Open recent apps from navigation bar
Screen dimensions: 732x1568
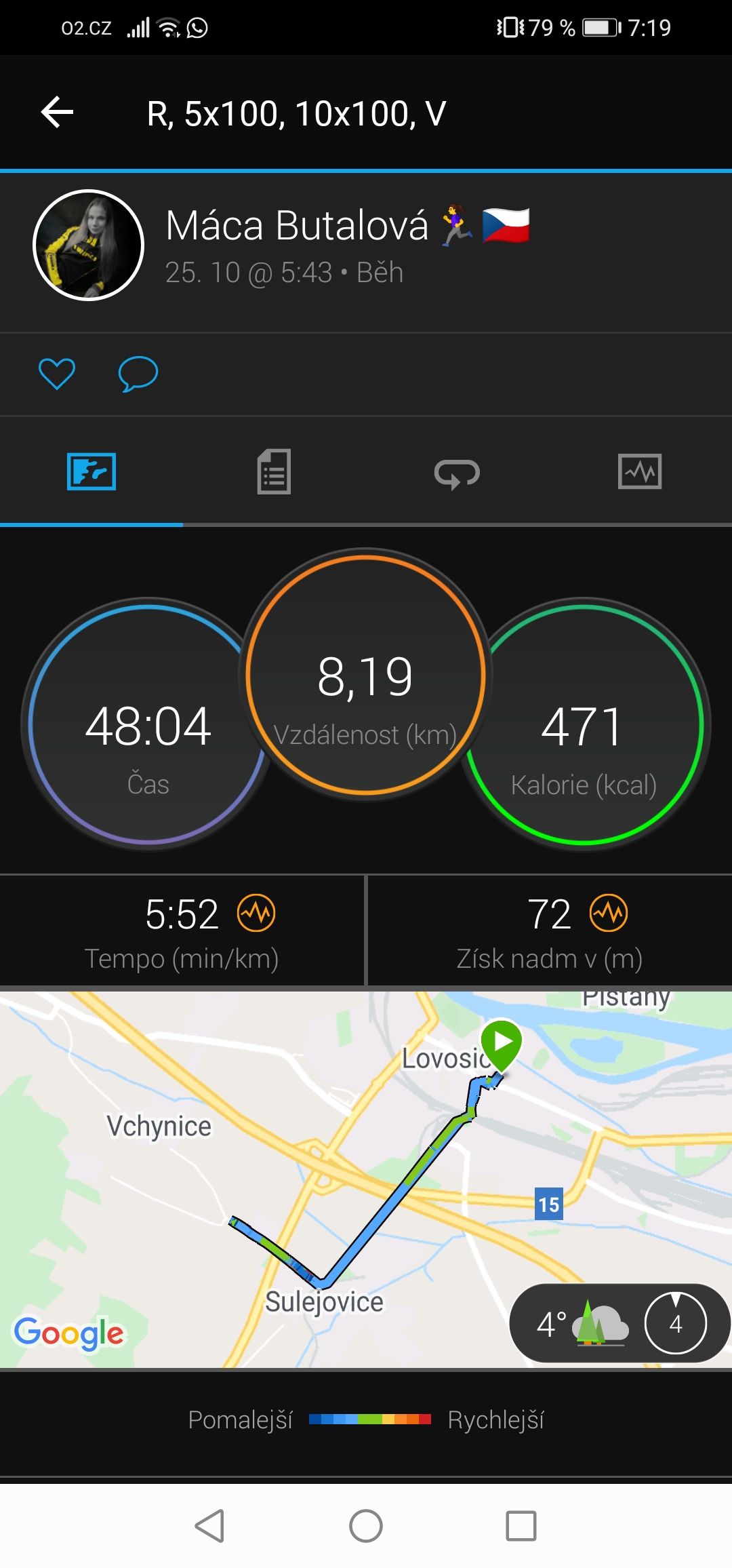click(521, 1526)
